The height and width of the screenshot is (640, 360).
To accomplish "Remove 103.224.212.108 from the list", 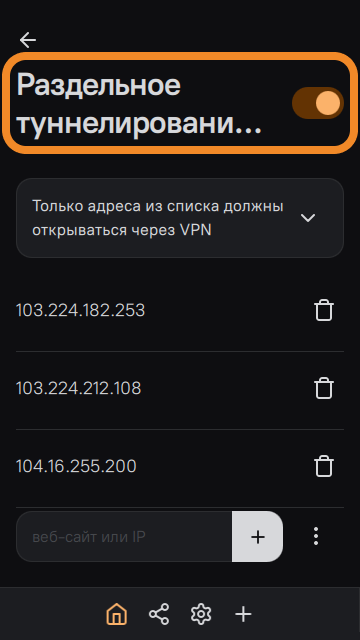I will [324, 389].
